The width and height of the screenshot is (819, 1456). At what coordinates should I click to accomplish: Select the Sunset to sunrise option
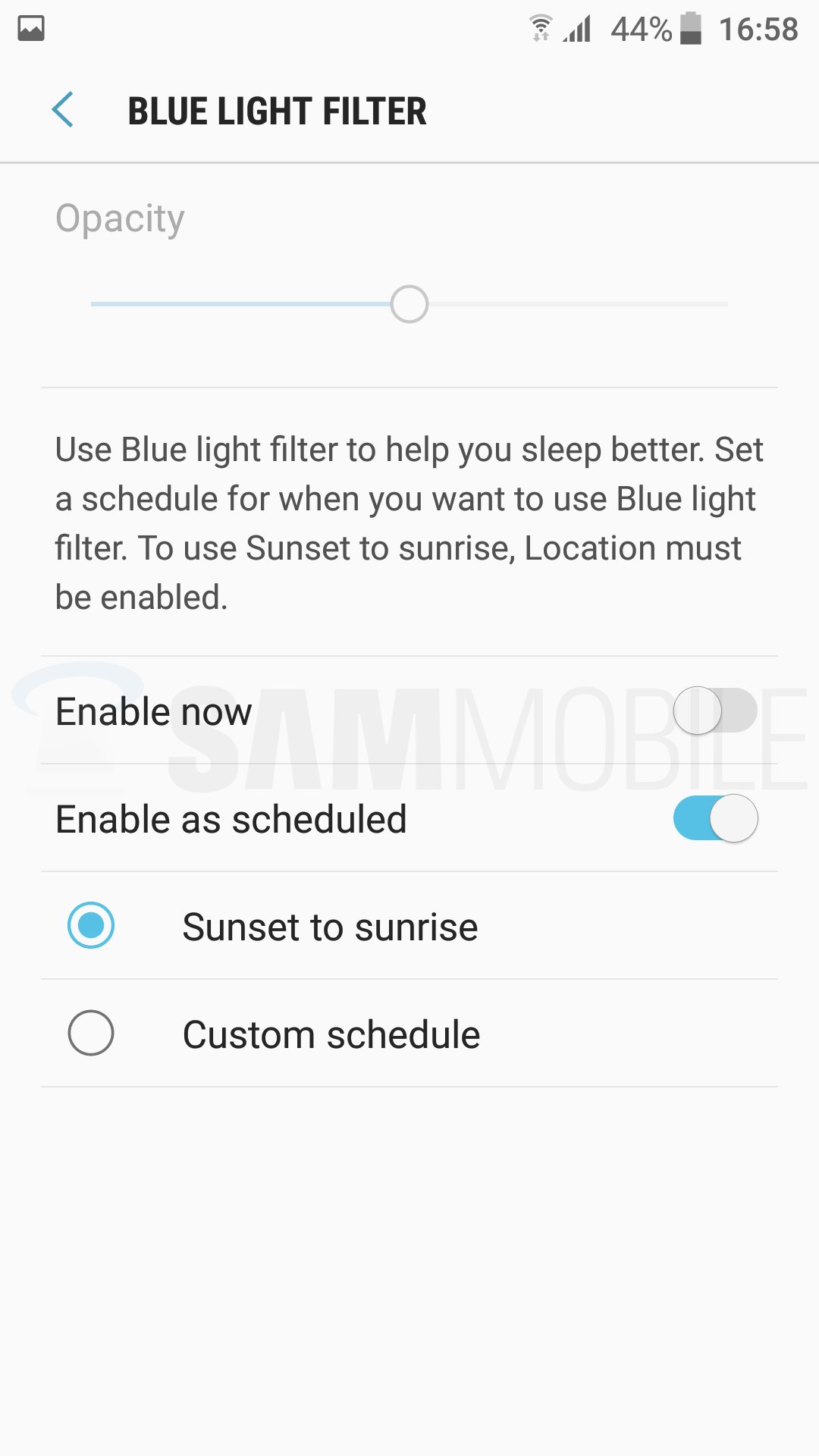[x=91, y=926]
